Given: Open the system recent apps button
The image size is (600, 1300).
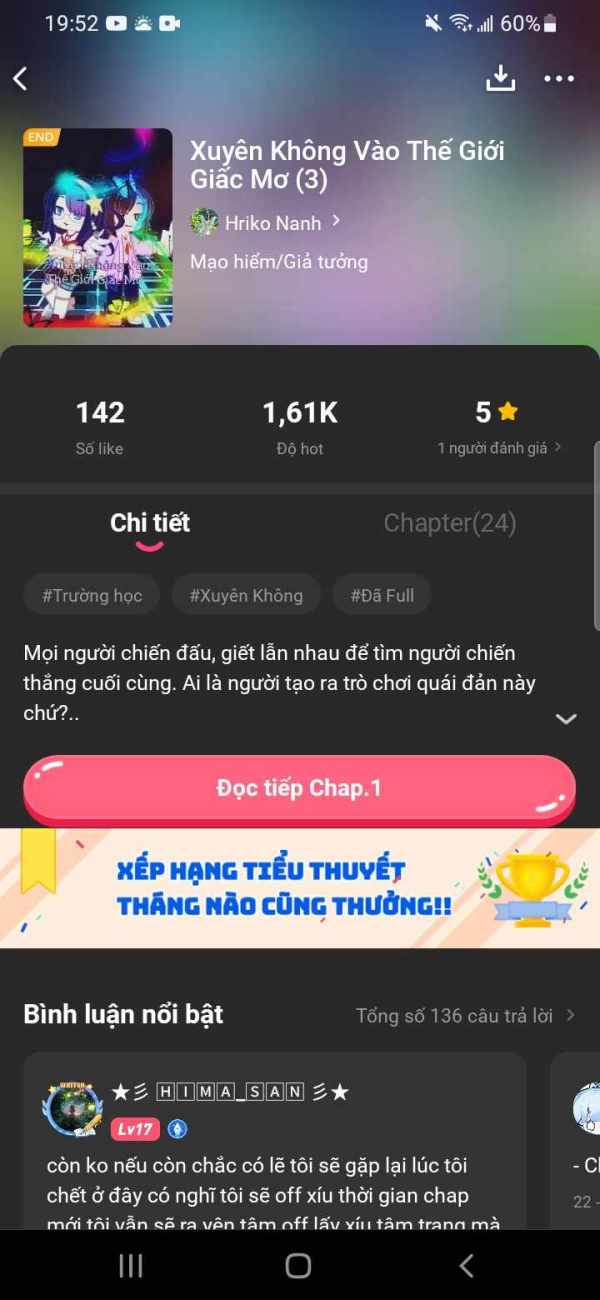Looking at the screenshot, I should pos(131,1266).
